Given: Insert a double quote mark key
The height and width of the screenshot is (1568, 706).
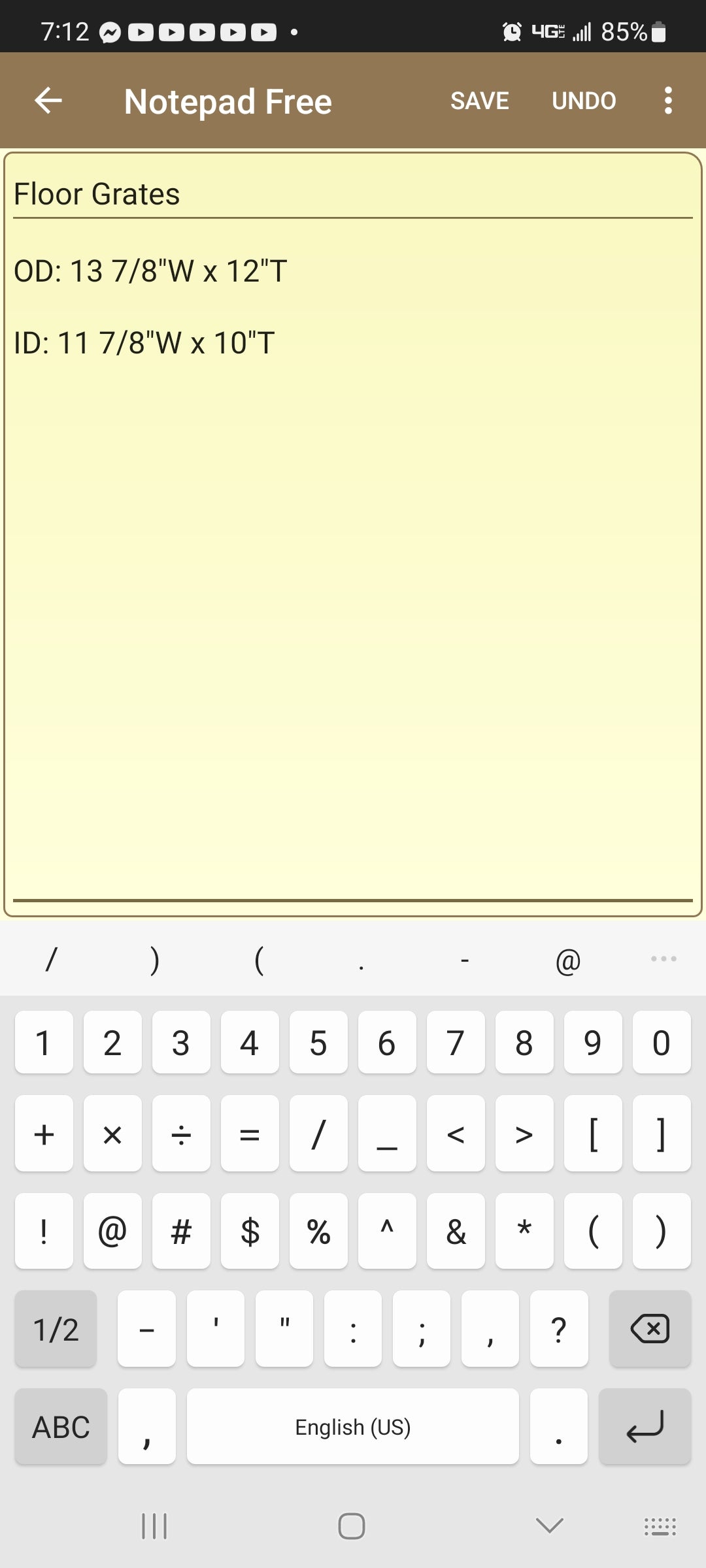Looking at the screenshot, I should click(284, 1328).
